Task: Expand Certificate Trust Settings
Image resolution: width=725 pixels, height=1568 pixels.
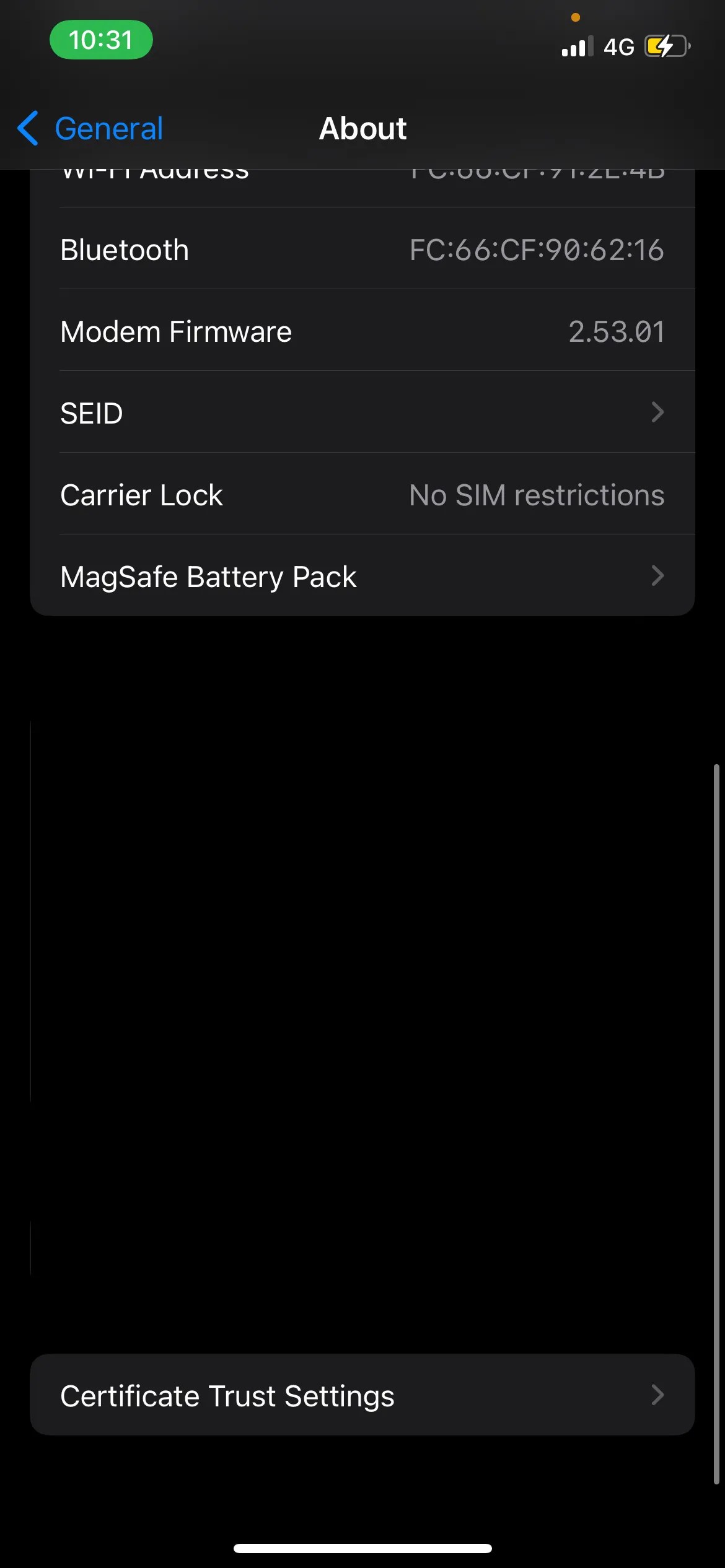Action: pos(362,1395)
